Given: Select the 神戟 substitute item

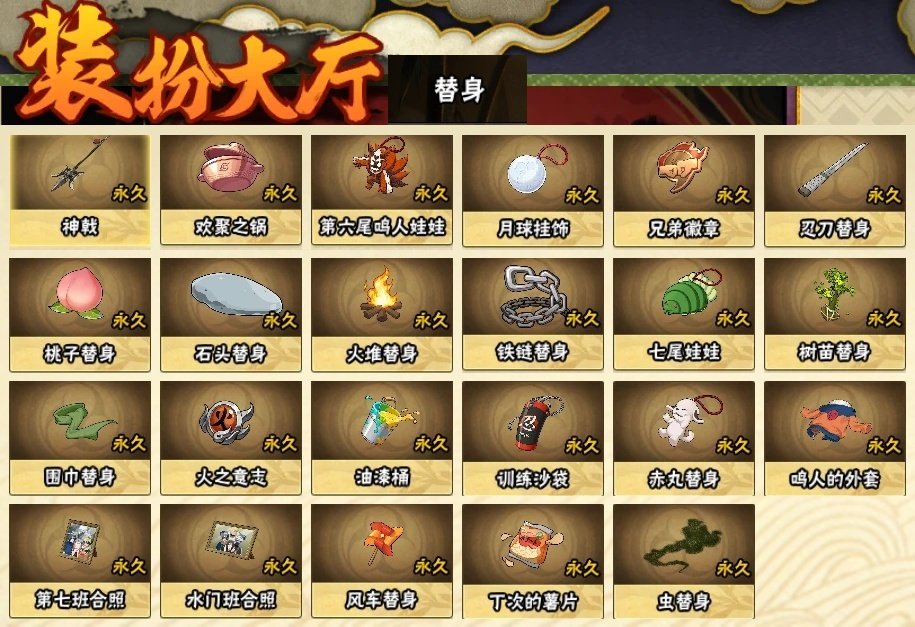Looking at the screenshot, I should click(x=80, y=190).
